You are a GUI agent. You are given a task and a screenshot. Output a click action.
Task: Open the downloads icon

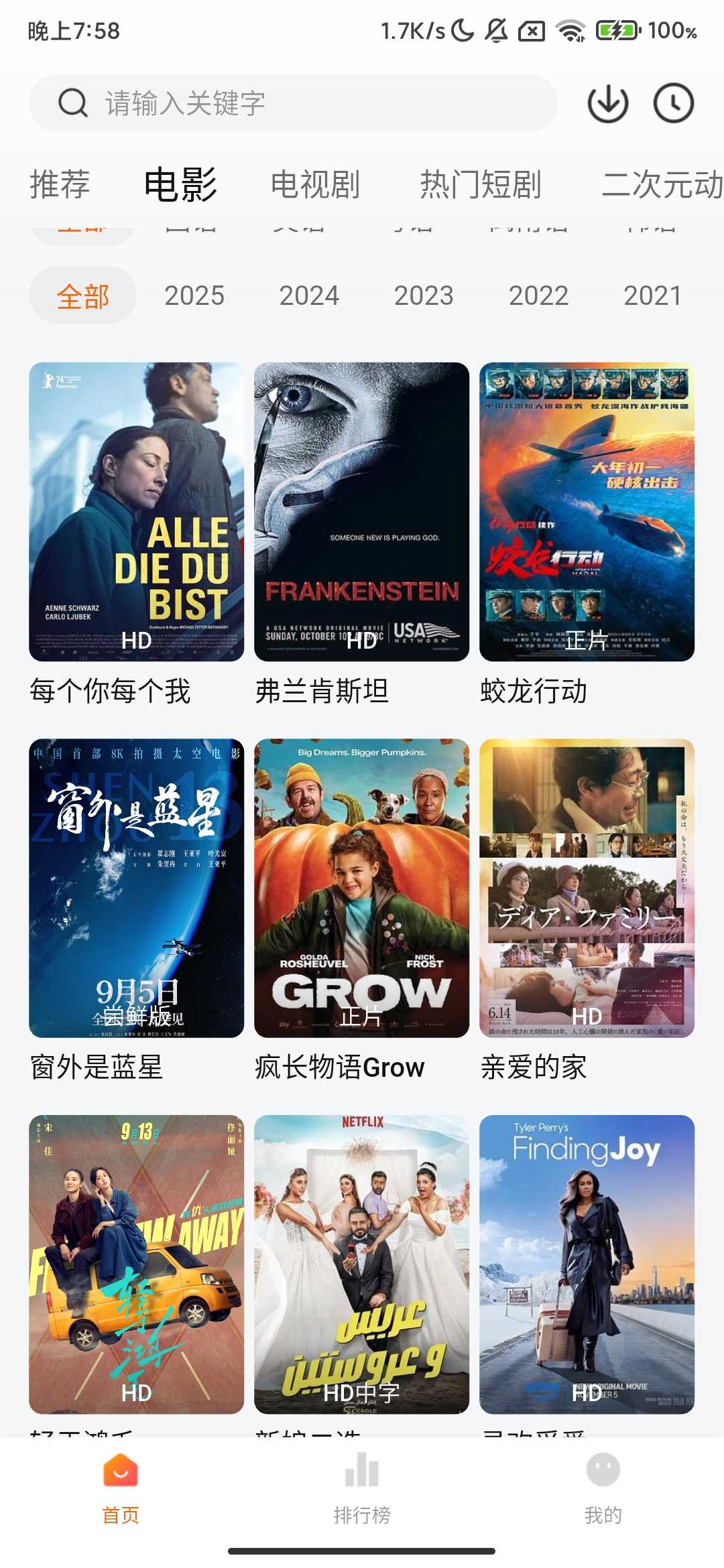point(607,103)
